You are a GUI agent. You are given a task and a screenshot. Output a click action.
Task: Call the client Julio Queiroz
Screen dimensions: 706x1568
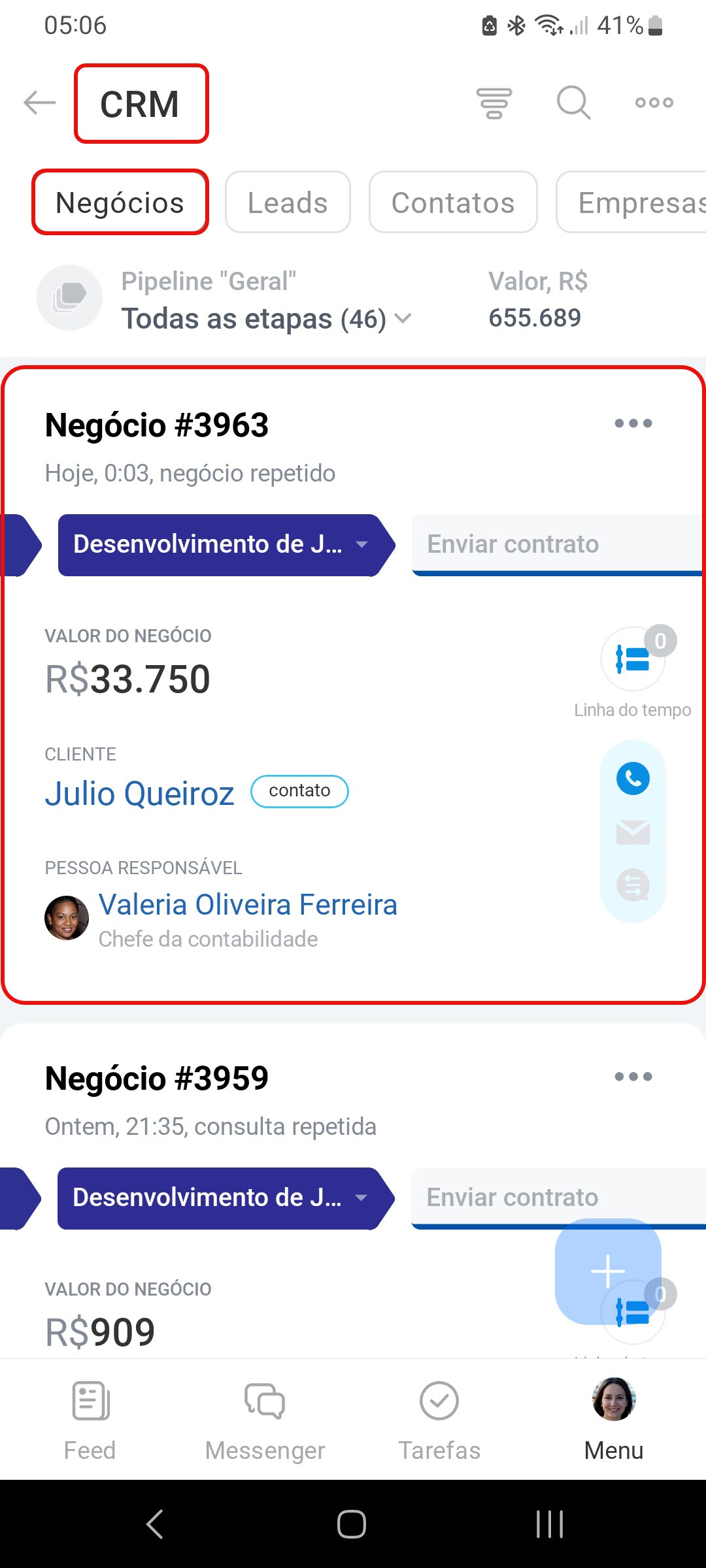[633, 778]
